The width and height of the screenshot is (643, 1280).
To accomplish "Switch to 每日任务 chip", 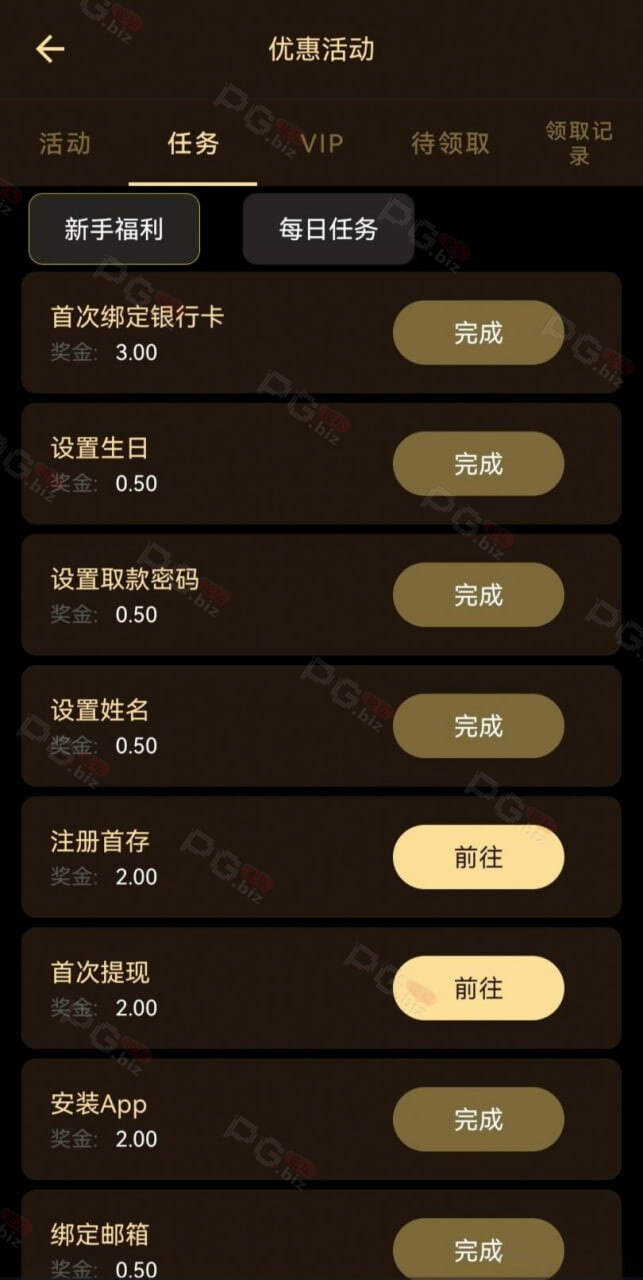I will click(328, 229).
